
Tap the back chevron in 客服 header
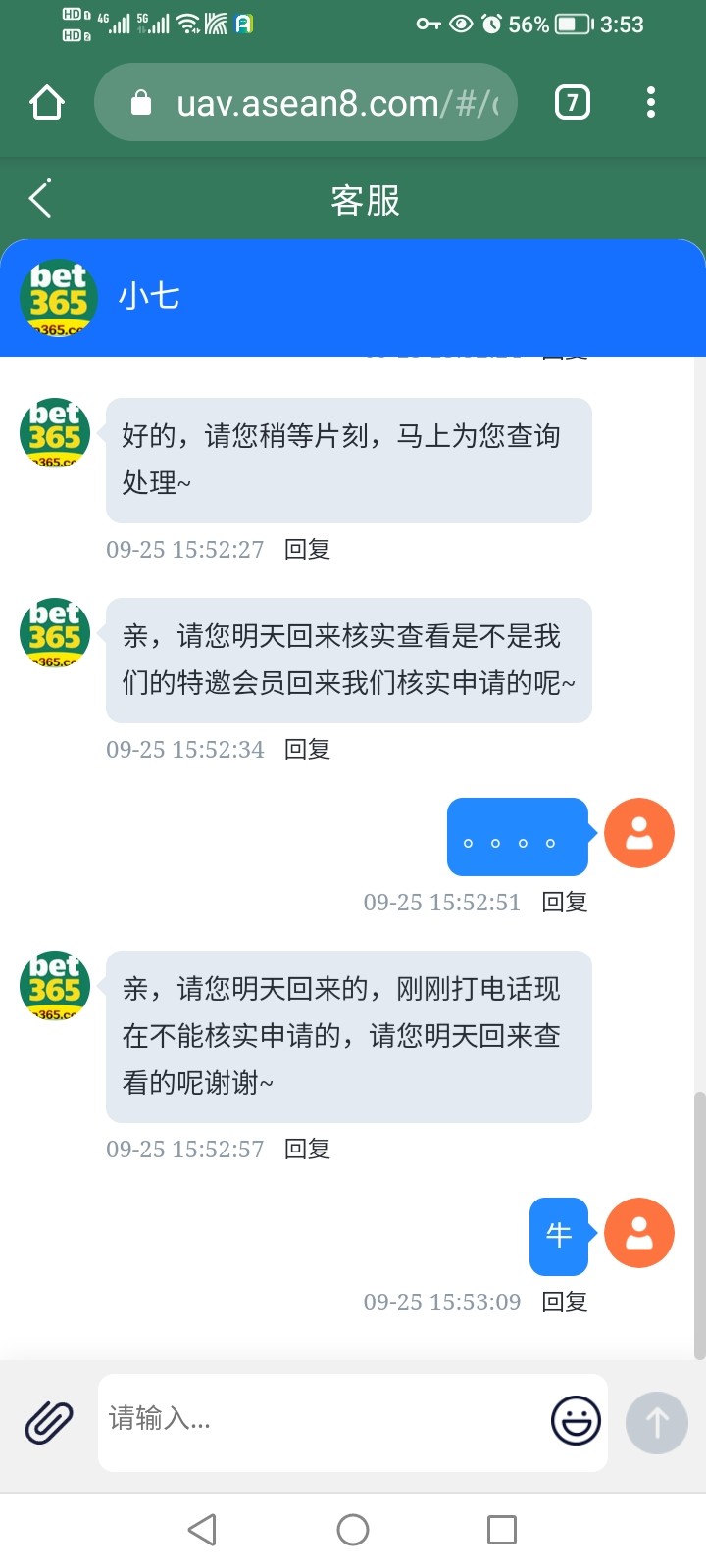tap(39, 197)
